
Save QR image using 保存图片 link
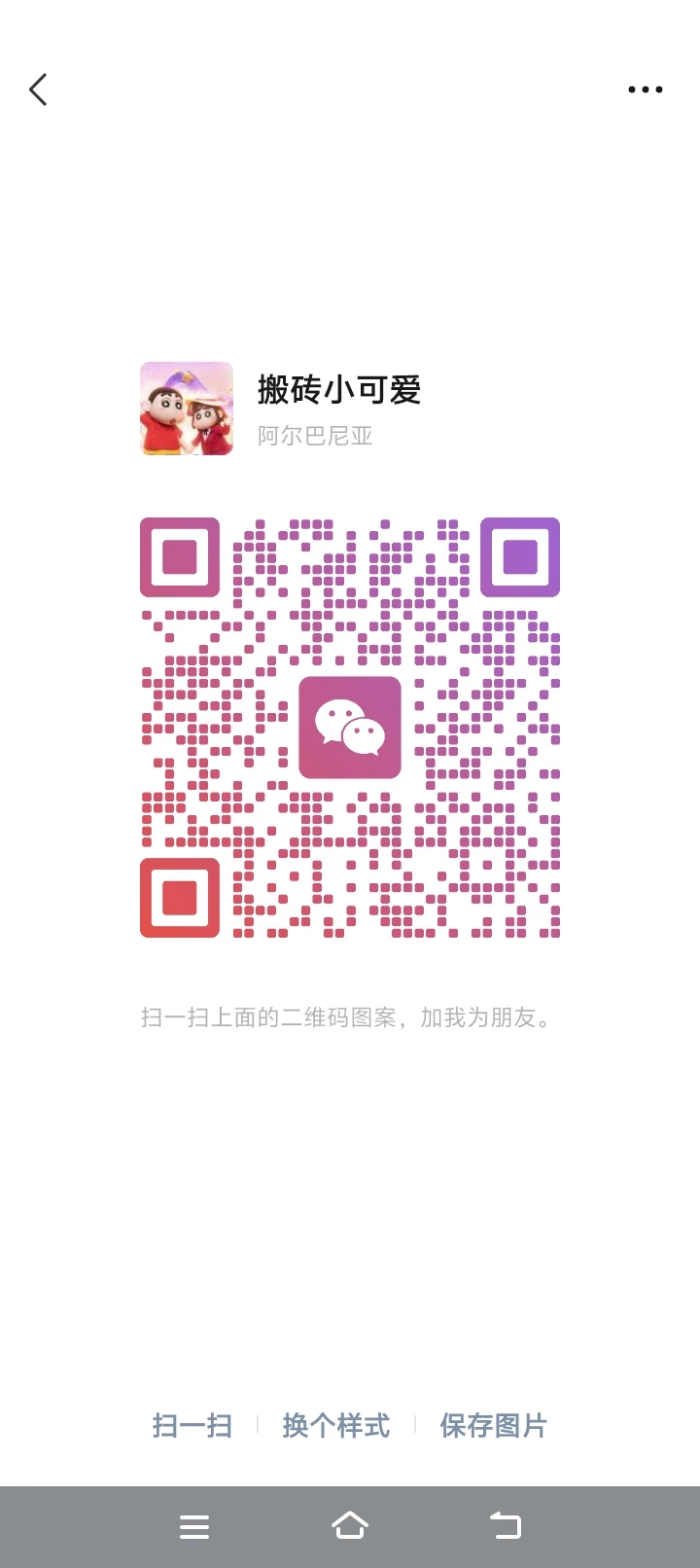[494, 1425]
